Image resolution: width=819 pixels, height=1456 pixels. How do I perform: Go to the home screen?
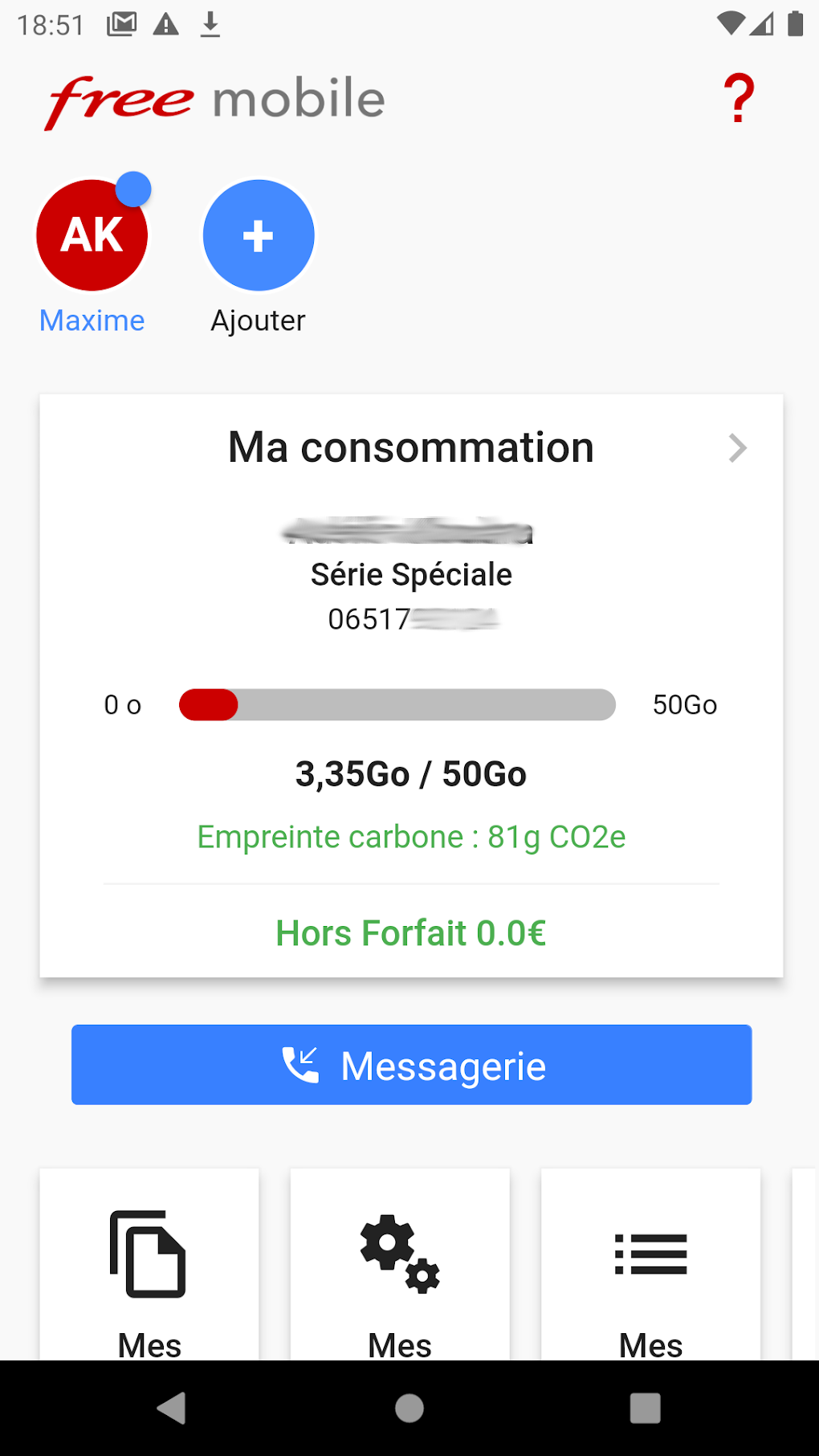click(x=409, y=1408)
